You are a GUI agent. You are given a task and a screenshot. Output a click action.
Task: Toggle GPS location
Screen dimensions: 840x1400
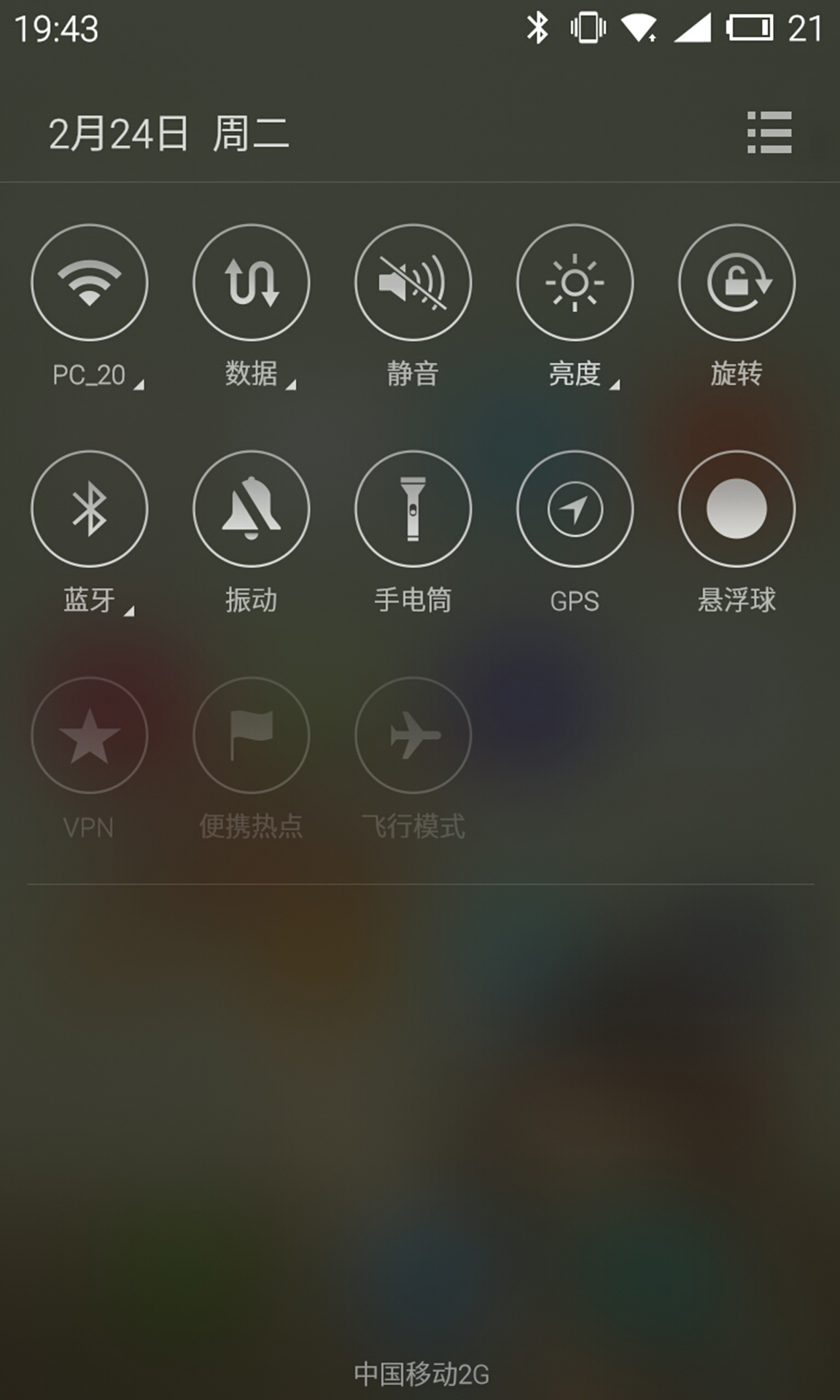click(x=575, y=509)
